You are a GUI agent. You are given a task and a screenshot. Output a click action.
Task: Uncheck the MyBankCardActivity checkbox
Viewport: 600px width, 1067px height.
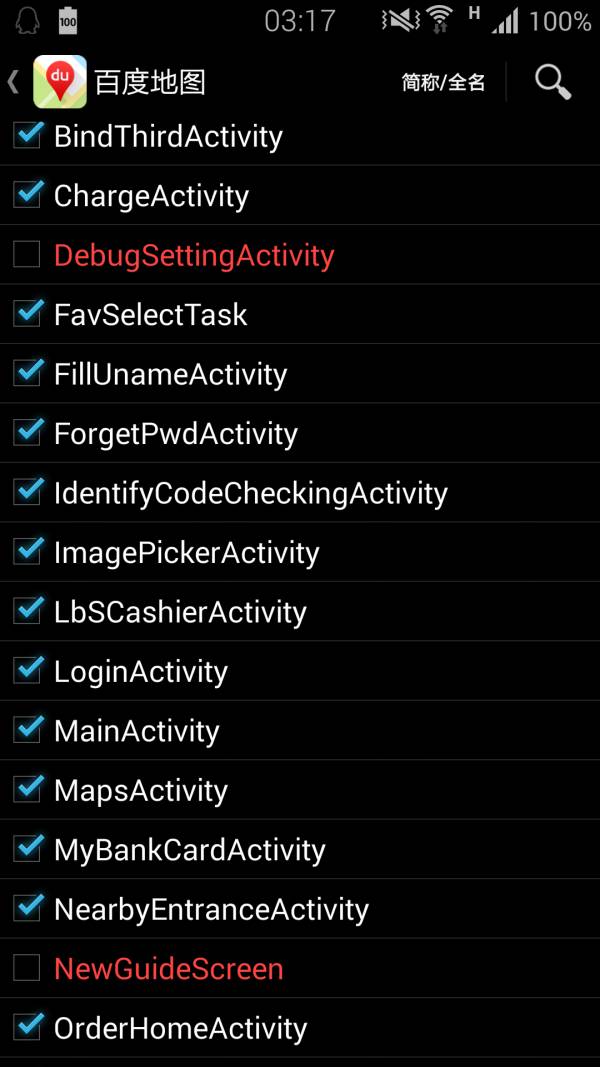27,850
